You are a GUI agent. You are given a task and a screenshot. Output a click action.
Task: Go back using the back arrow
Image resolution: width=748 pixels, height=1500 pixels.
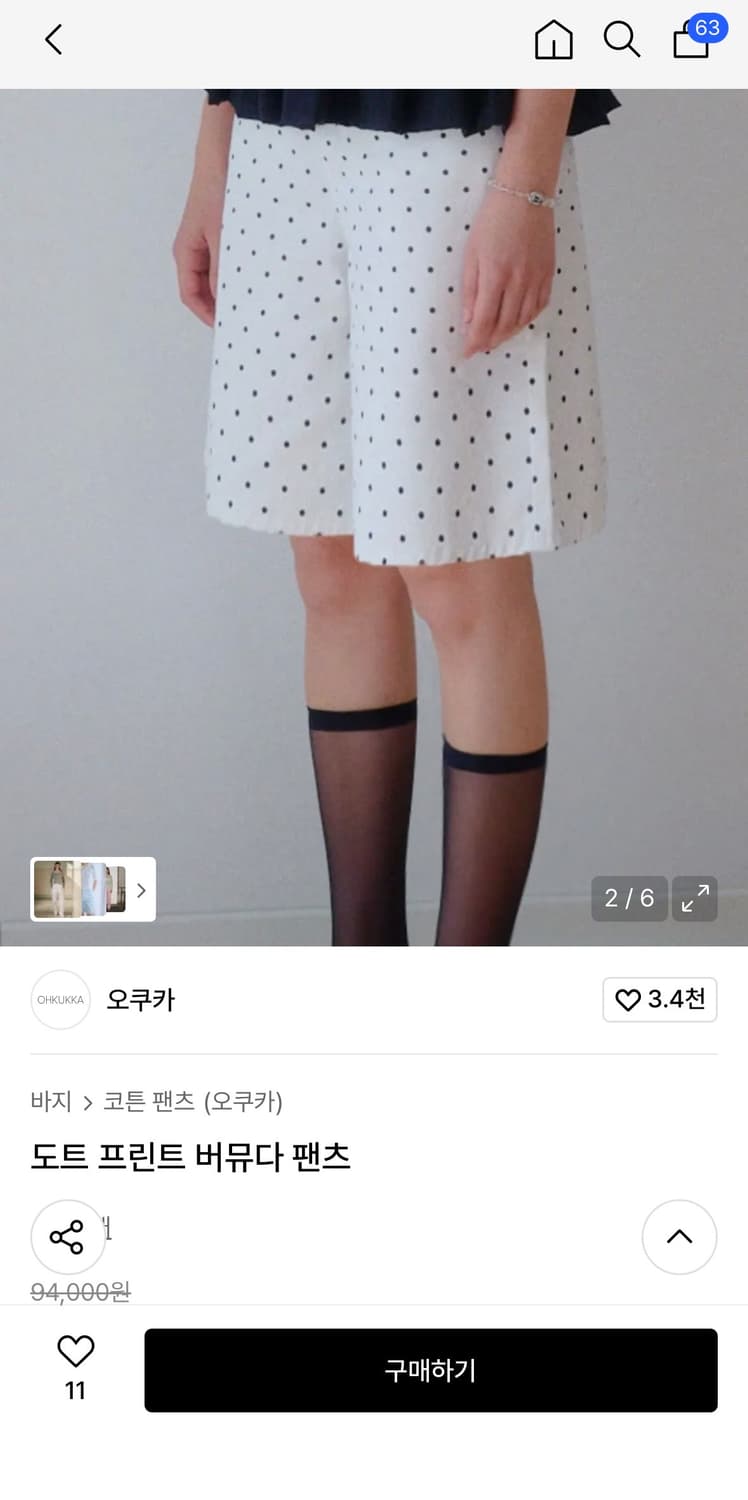click(52, 40)
